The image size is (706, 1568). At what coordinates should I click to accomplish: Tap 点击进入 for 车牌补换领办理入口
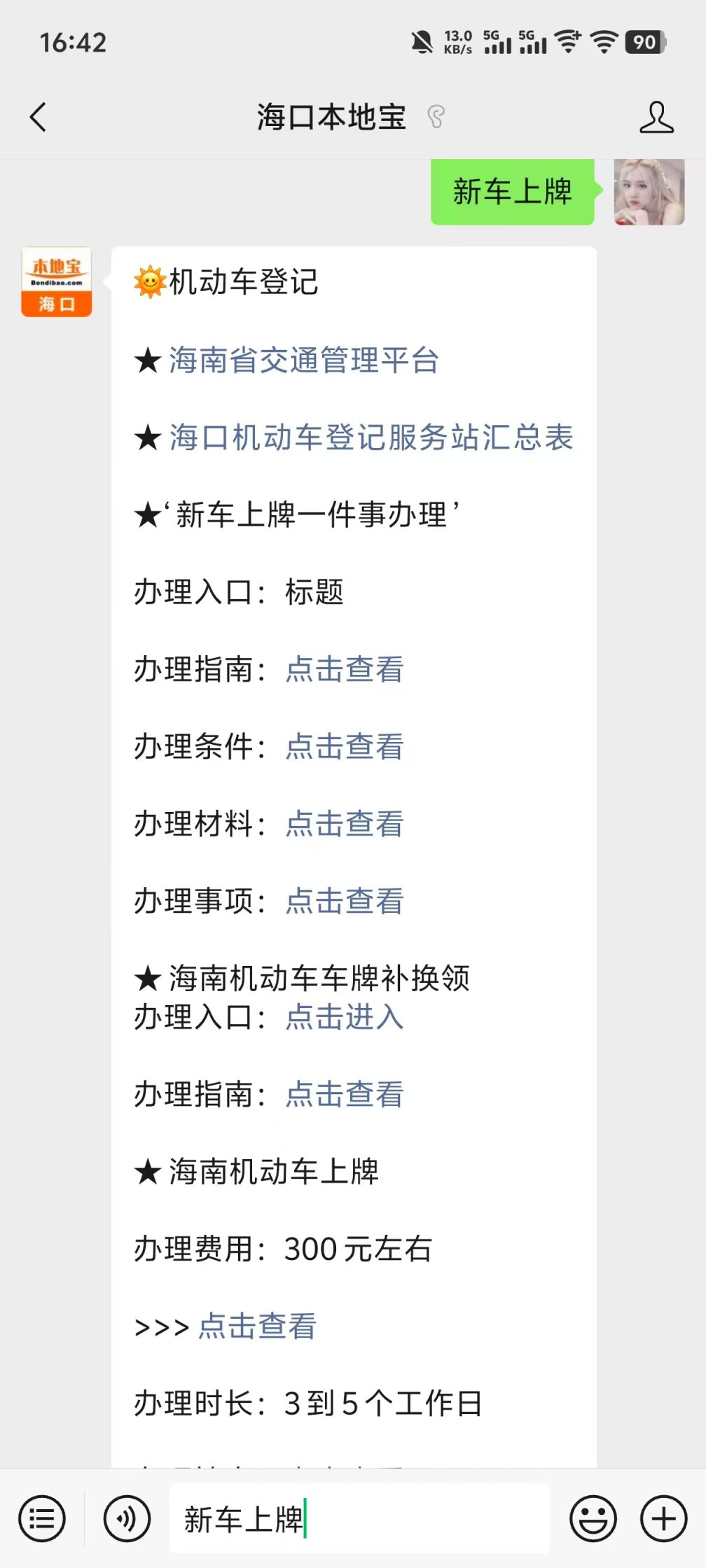pos(345,1017)
